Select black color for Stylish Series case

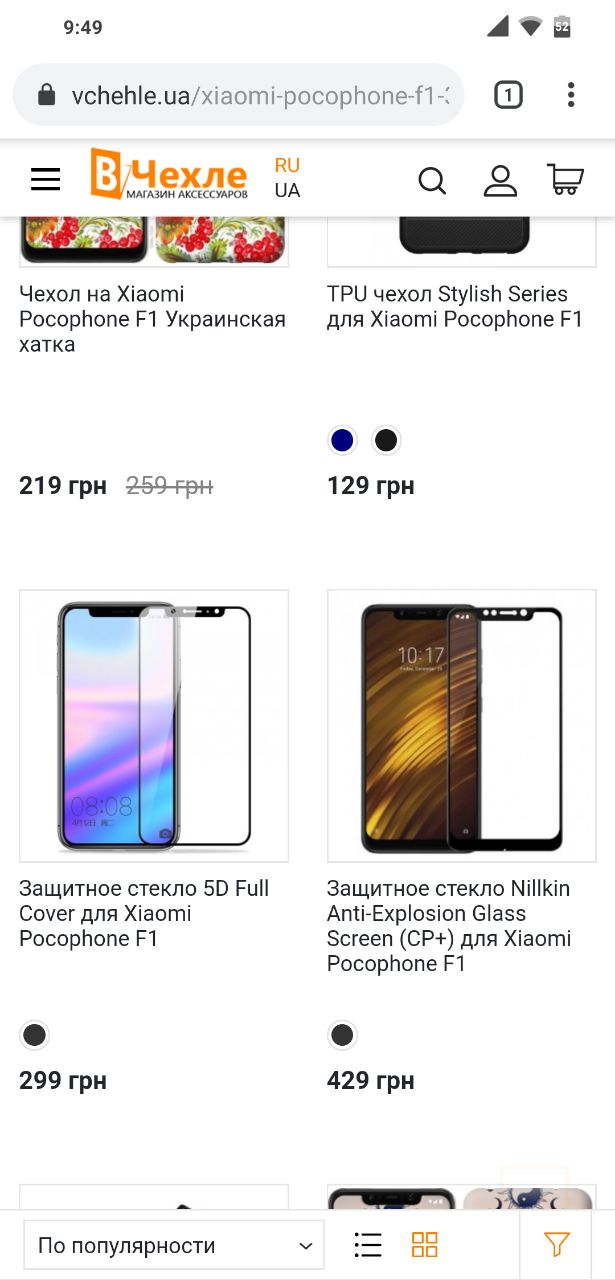[386, 440]
